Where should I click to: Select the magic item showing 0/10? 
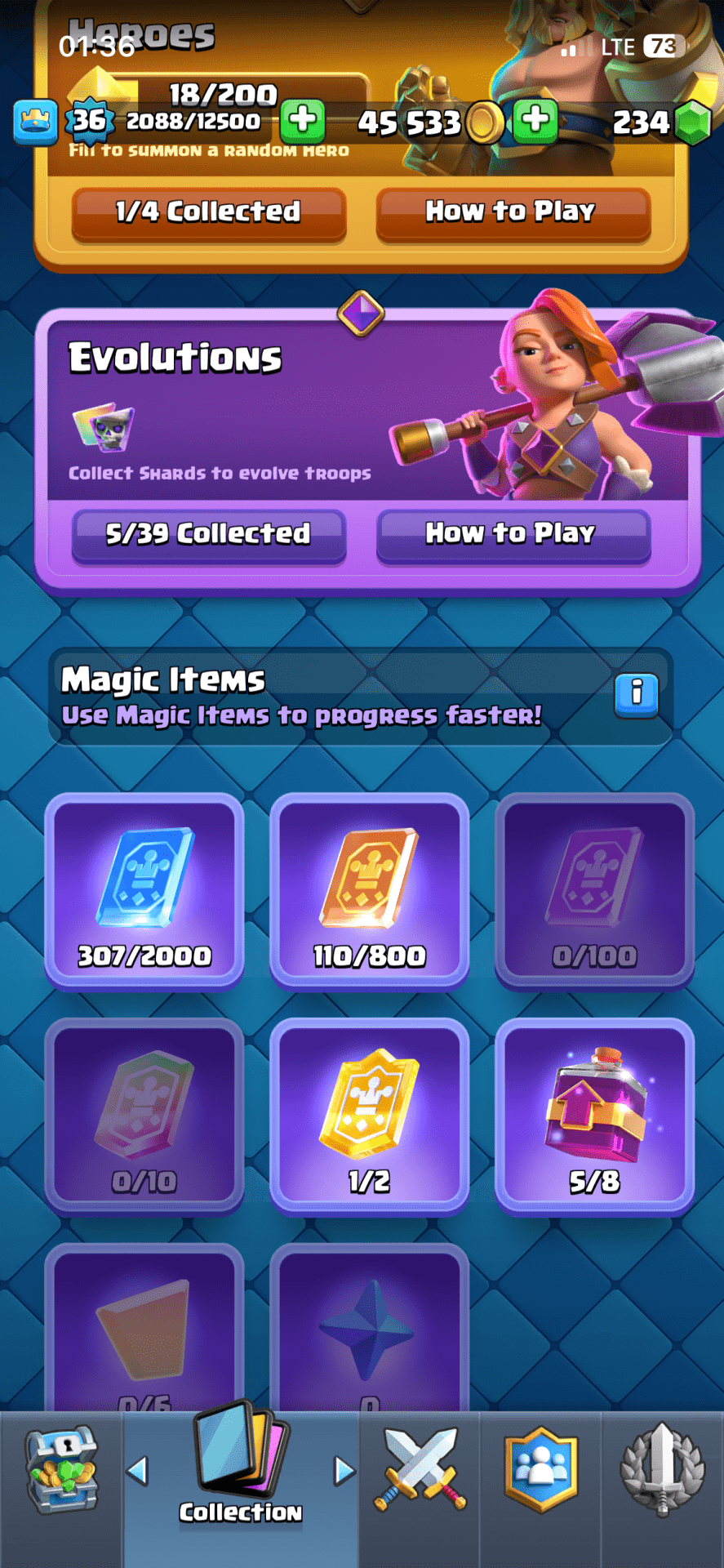pos(144,1116)
